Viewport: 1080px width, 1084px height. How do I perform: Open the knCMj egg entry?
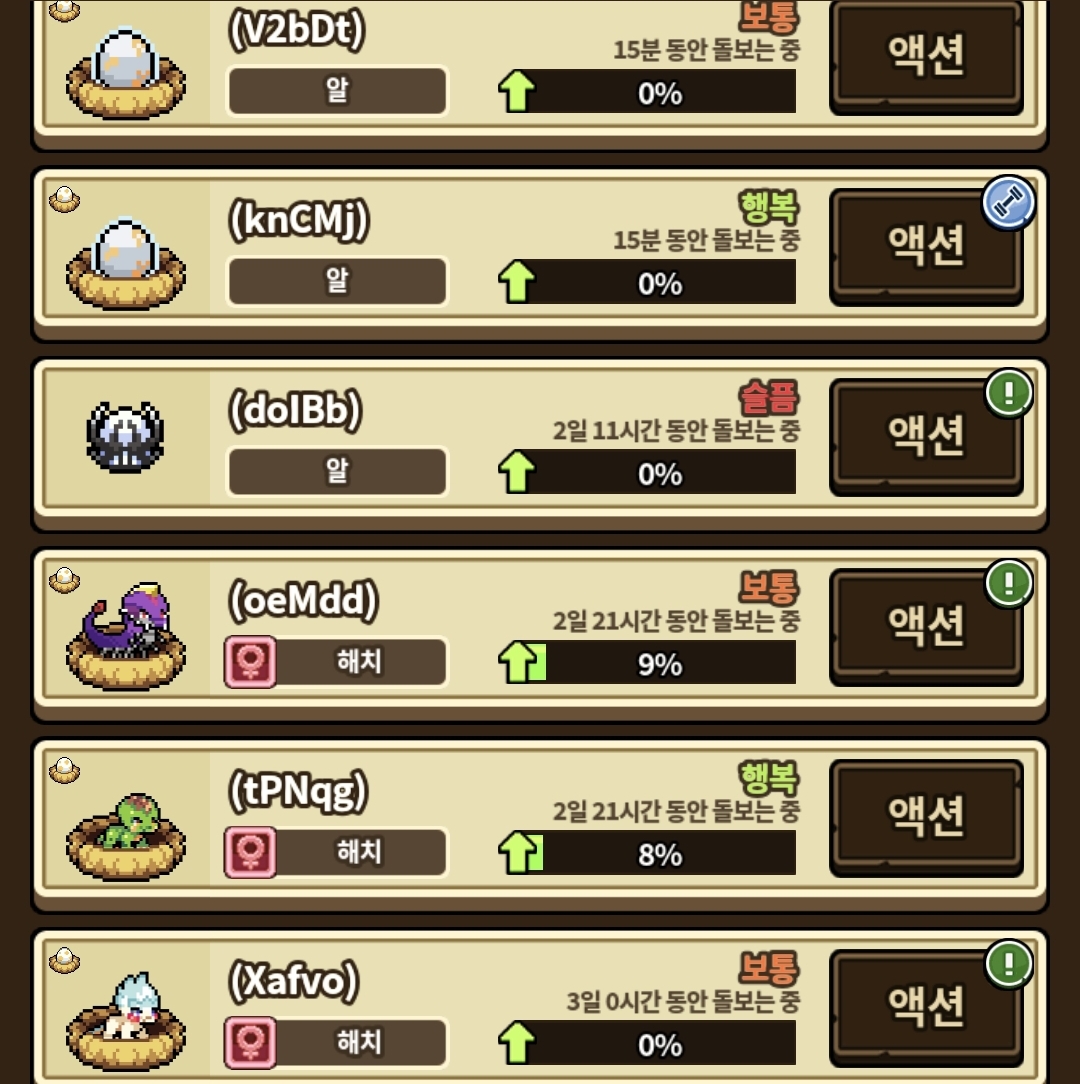pos(125,255)
